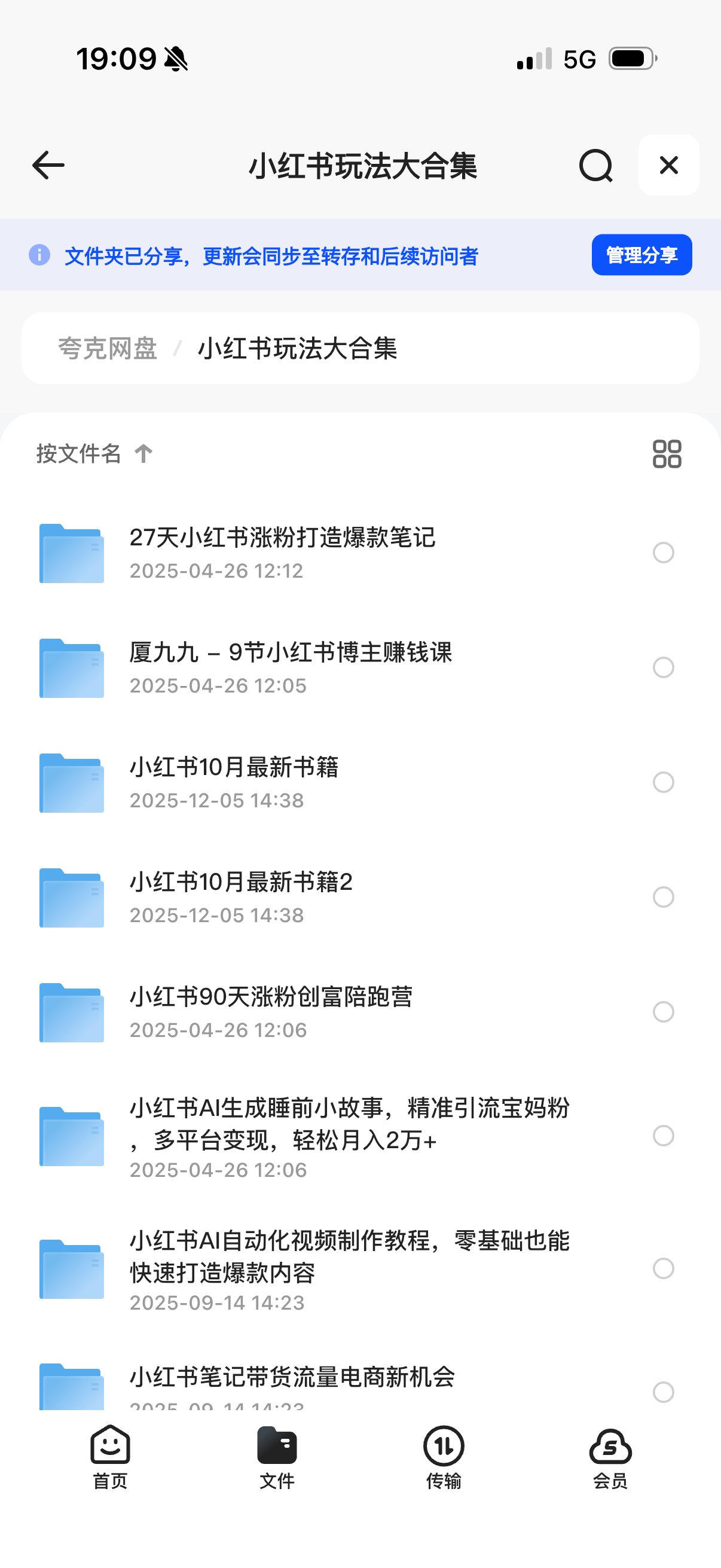This screenshot has width=721, height=1568.
Task: Open folder 小红书90天涨粉创富陪跑营
Action: pyautogui.click(x=271, y=1012)
